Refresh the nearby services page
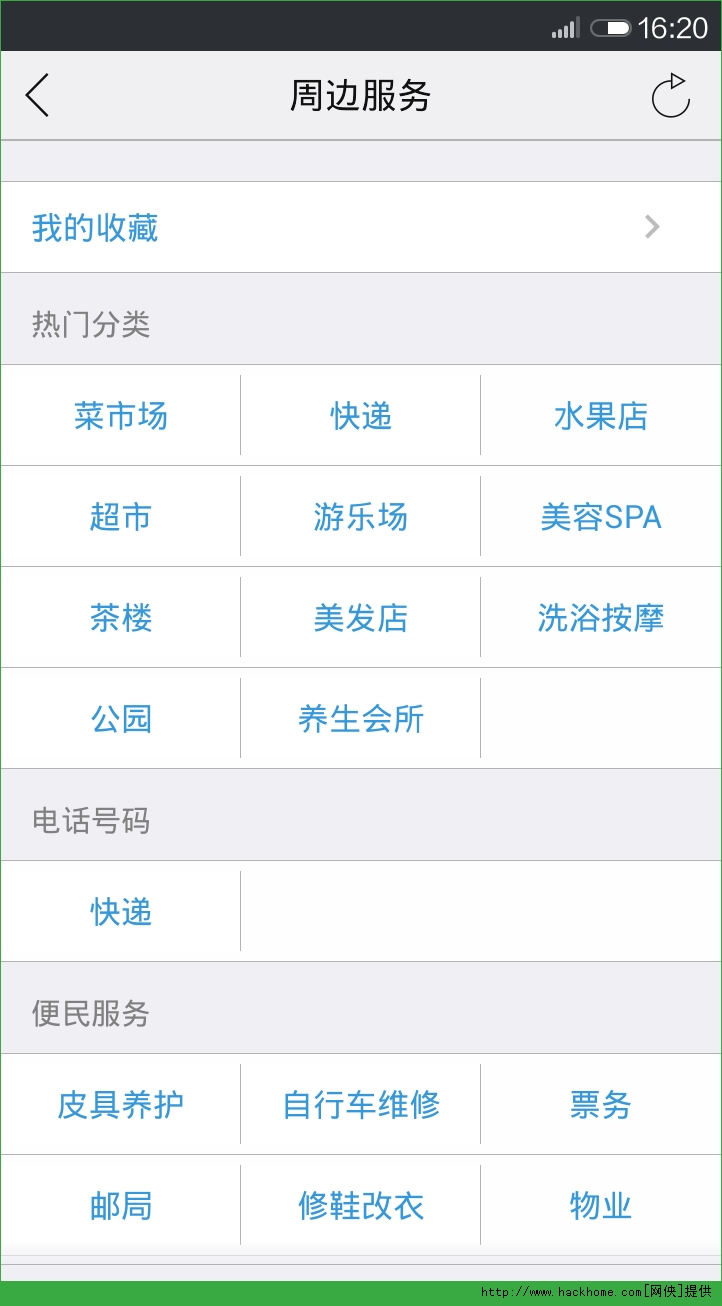Viewport: 722px width, 1306px height. coord(670,96)
